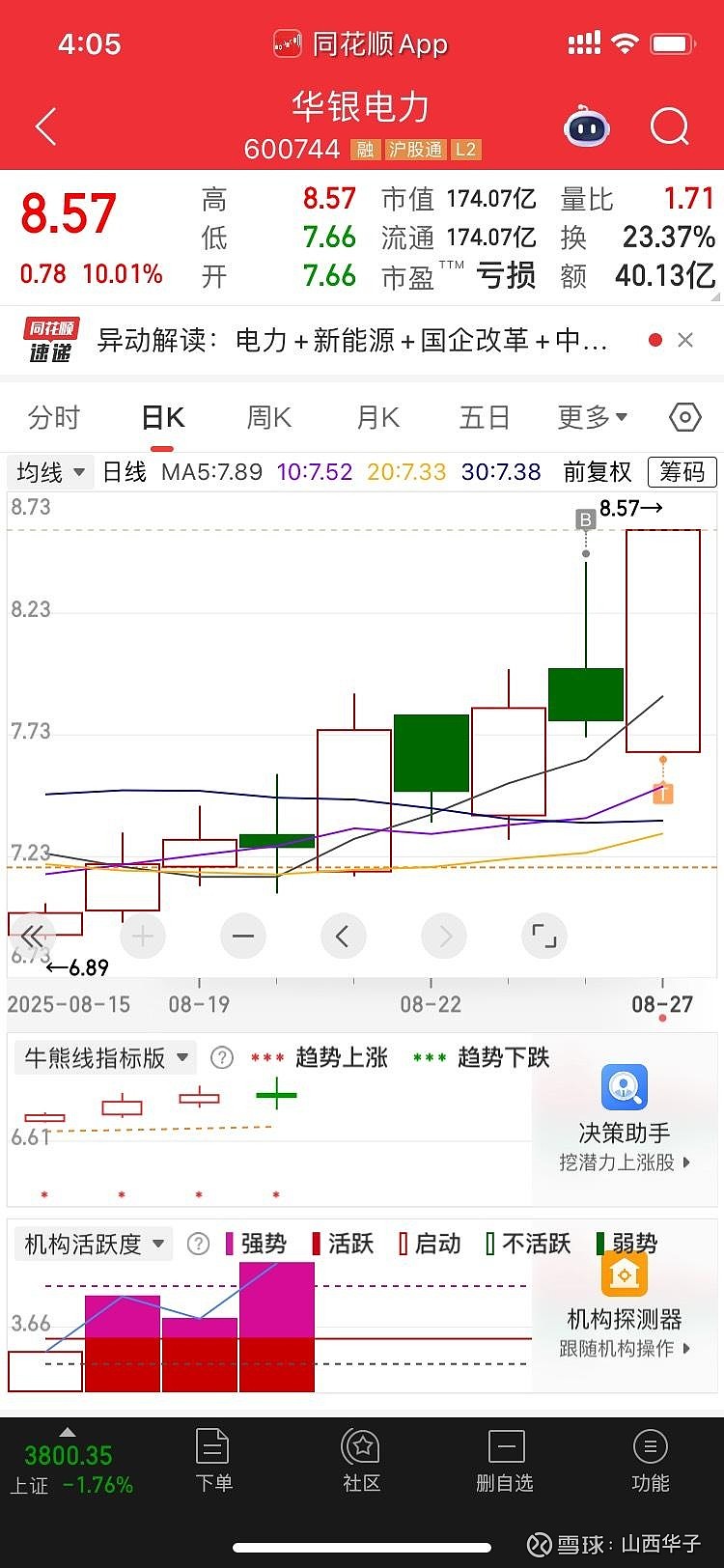The image size is (724, 1568).
Task: Open the AI robot assistant icon
Action: (x=587, y=126)
